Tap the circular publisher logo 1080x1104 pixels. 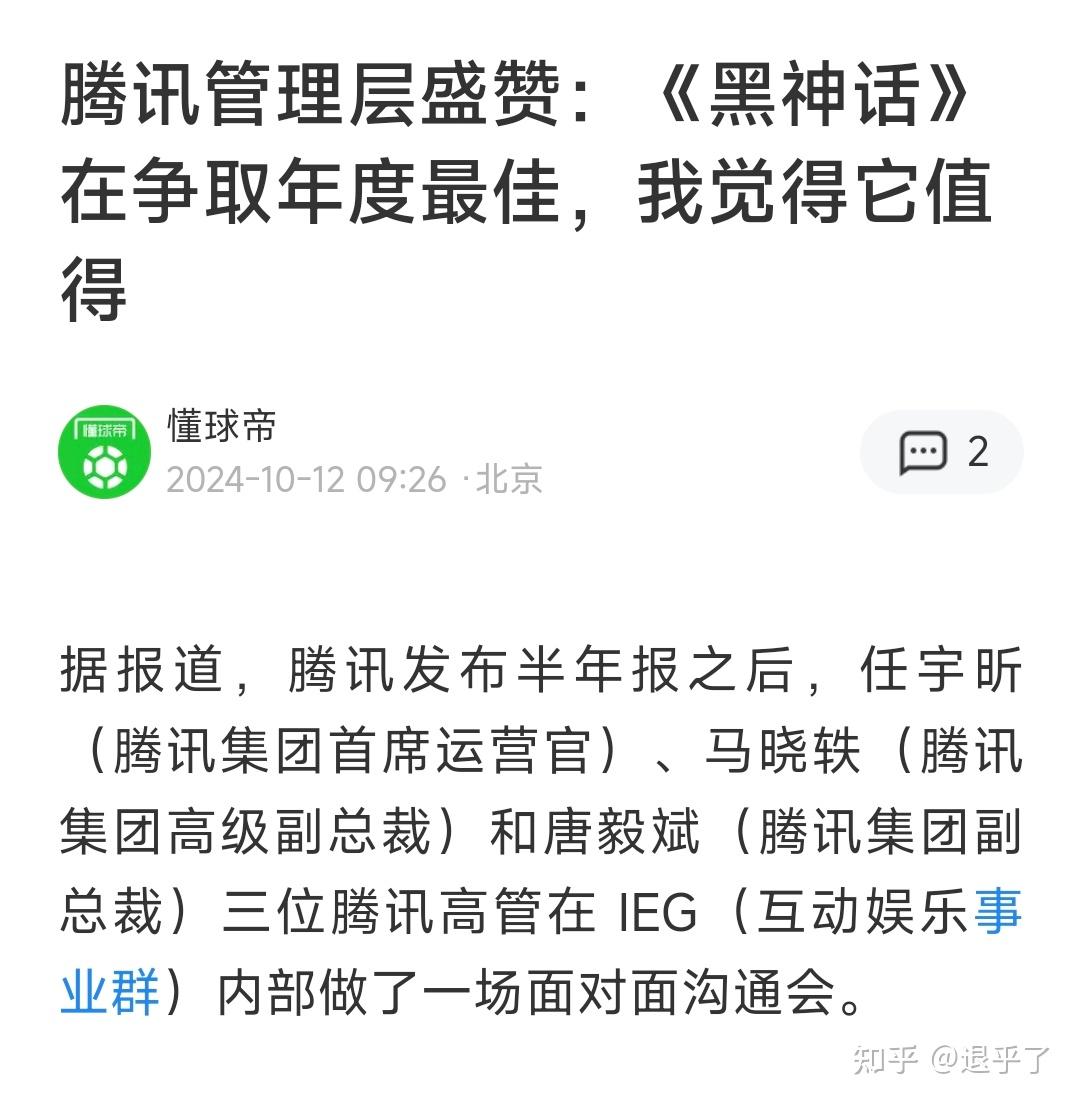click(x=105, y=451)
